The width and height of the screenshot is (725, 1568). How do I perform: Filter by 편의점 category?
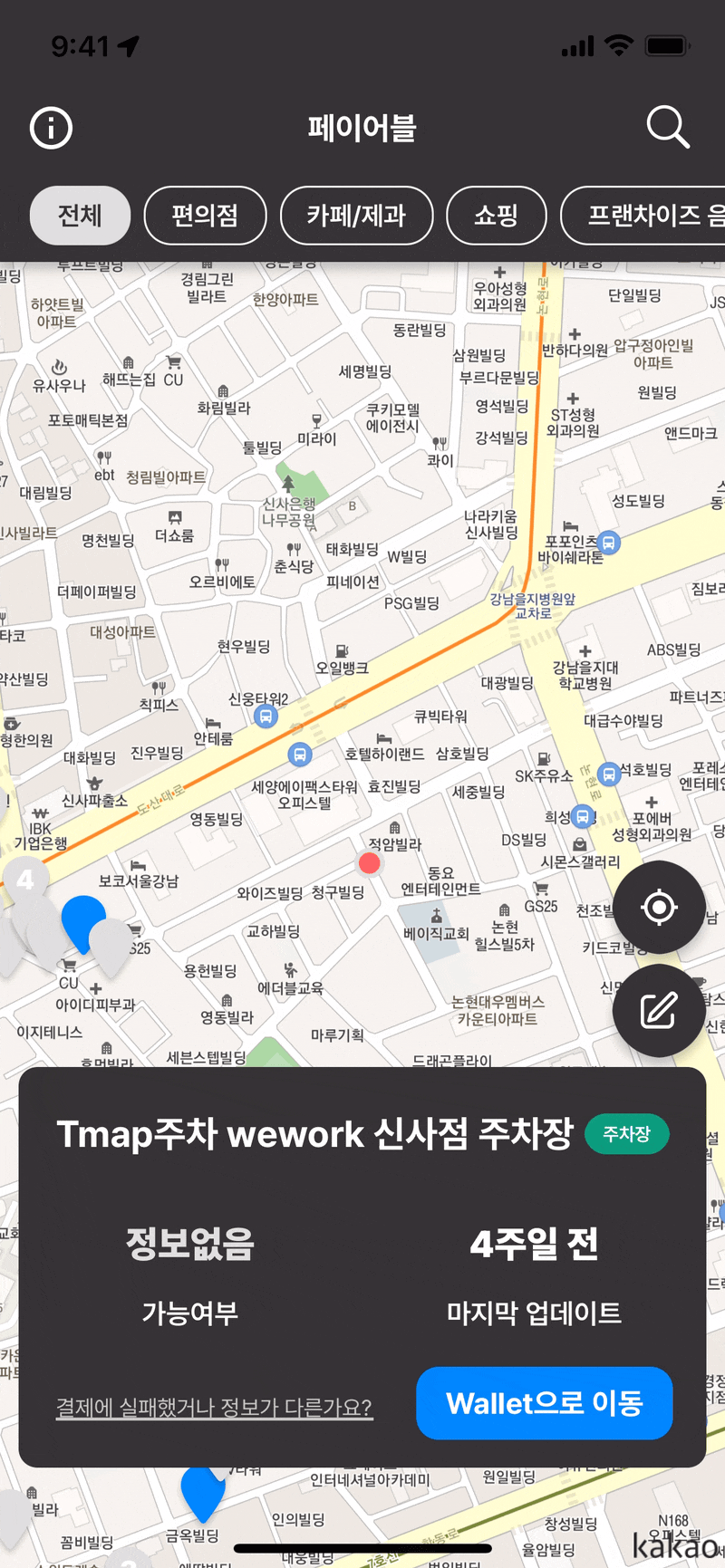205,216
